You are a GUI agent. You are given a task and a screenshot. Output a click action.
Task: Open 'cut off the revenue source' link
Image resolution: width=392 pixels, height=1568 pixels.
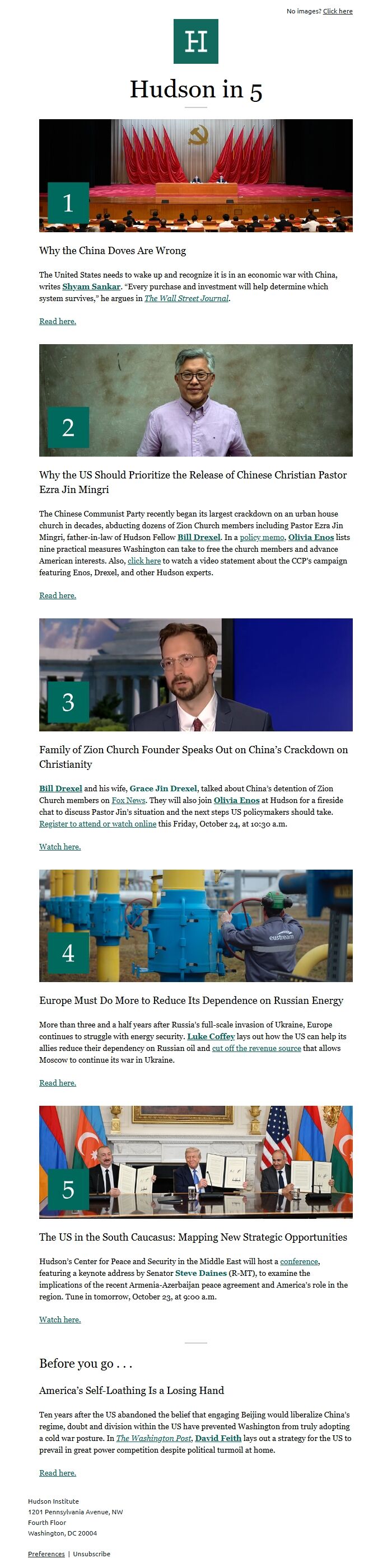coord(256,1048)
